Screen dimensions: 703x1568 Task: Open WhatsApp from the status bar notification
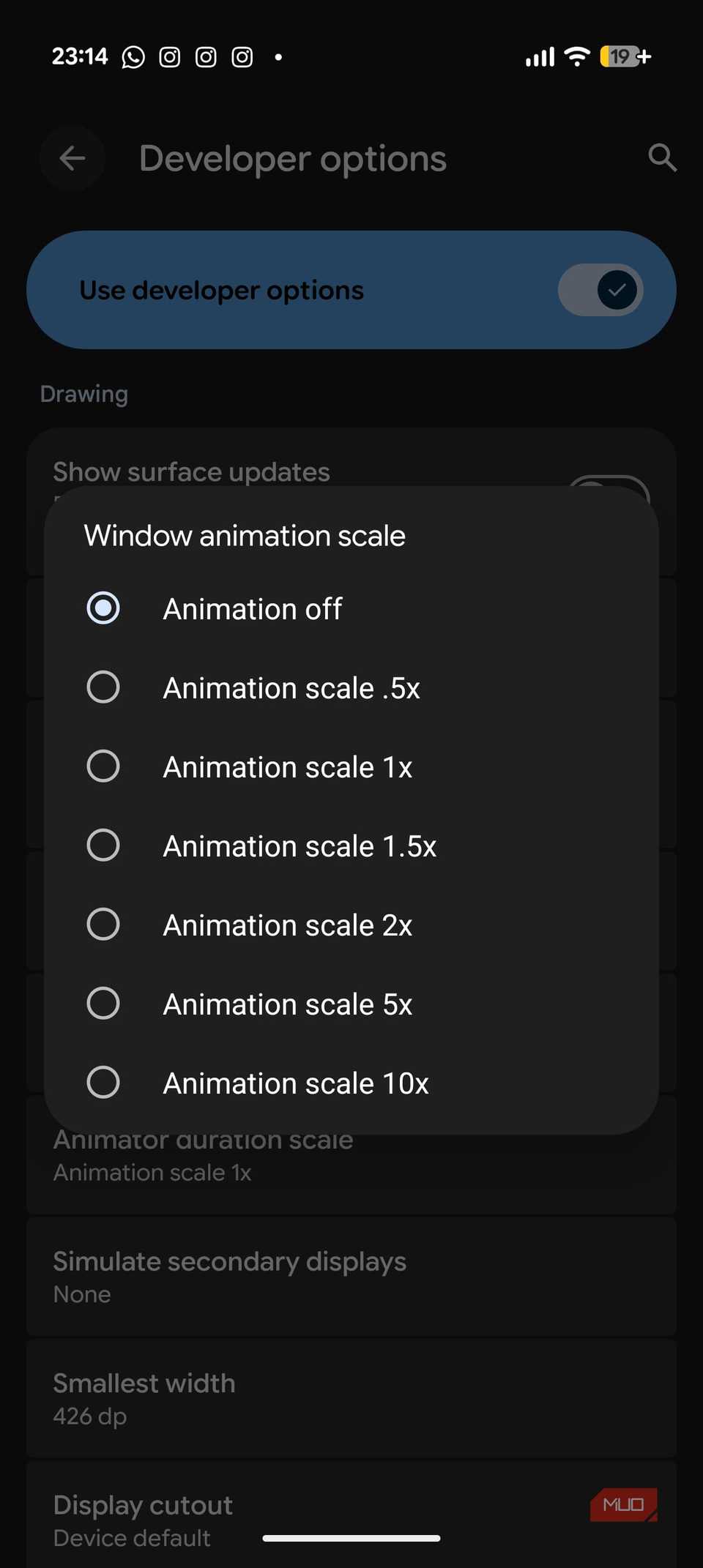click(x=133, y=56)
